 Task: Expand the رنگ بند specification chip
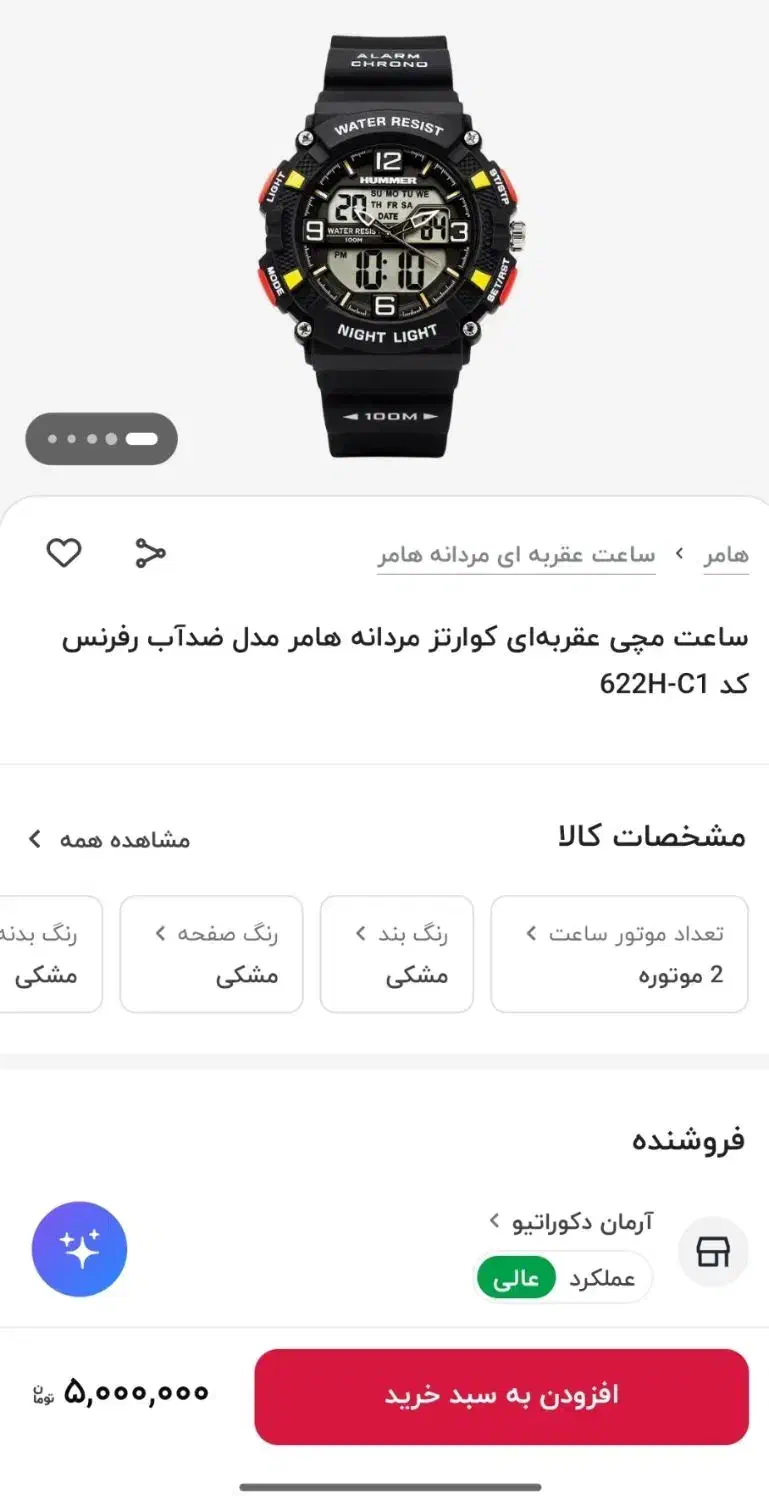coord(396,953)
